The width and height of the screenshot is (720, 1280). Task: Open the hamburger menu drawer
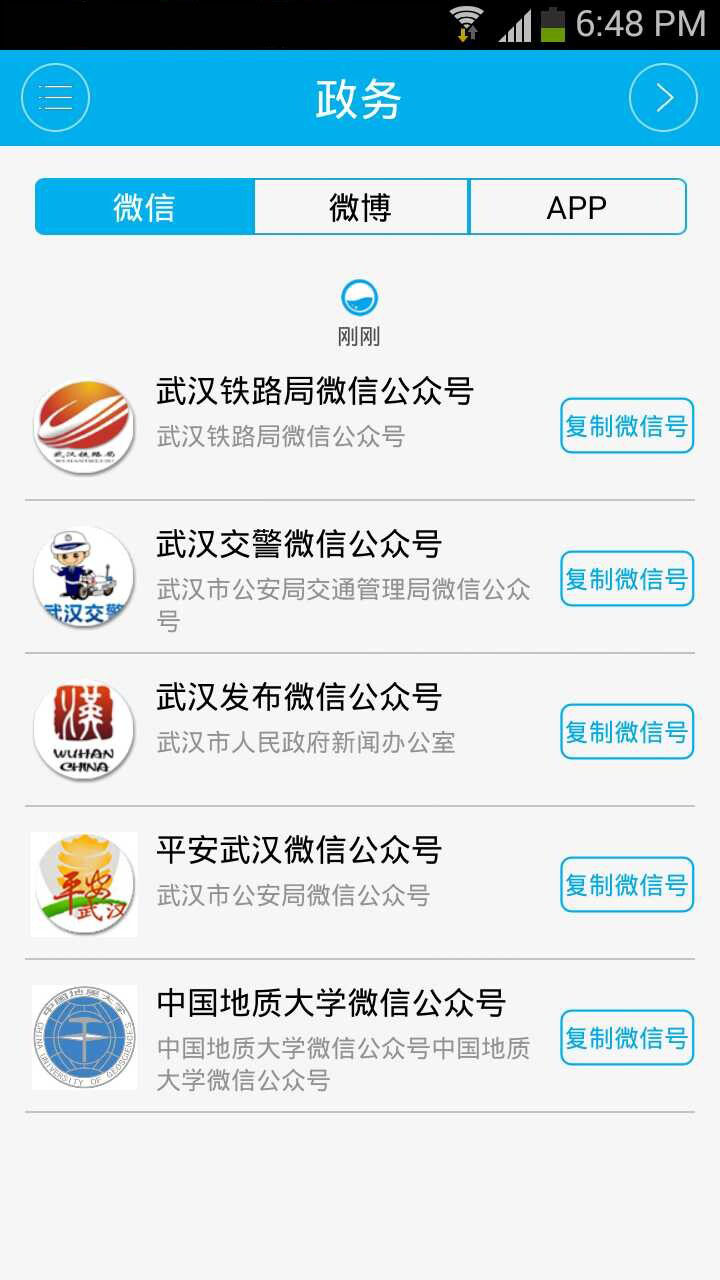pos(55,98)
